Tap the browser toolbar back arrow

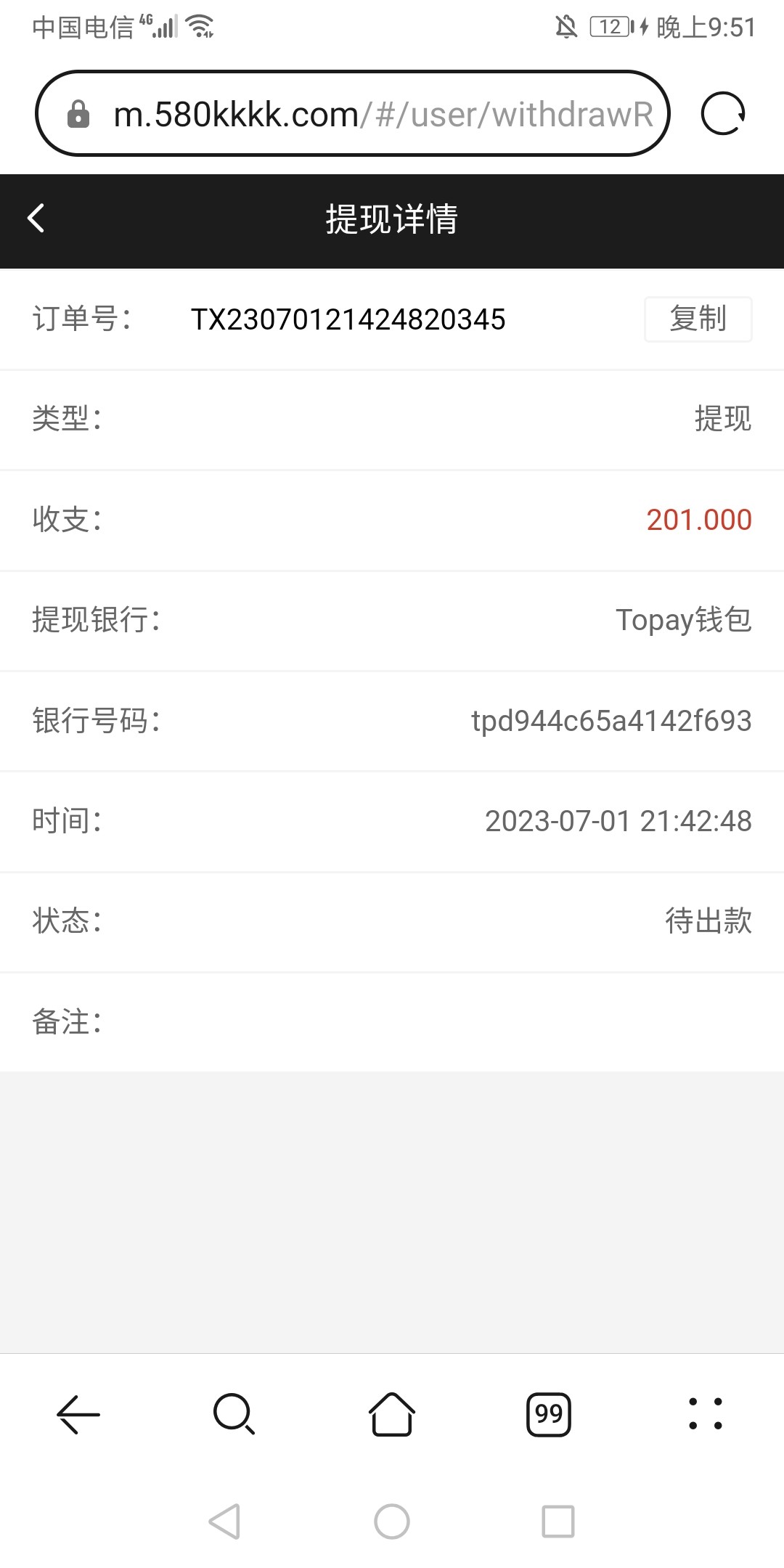78,1414
